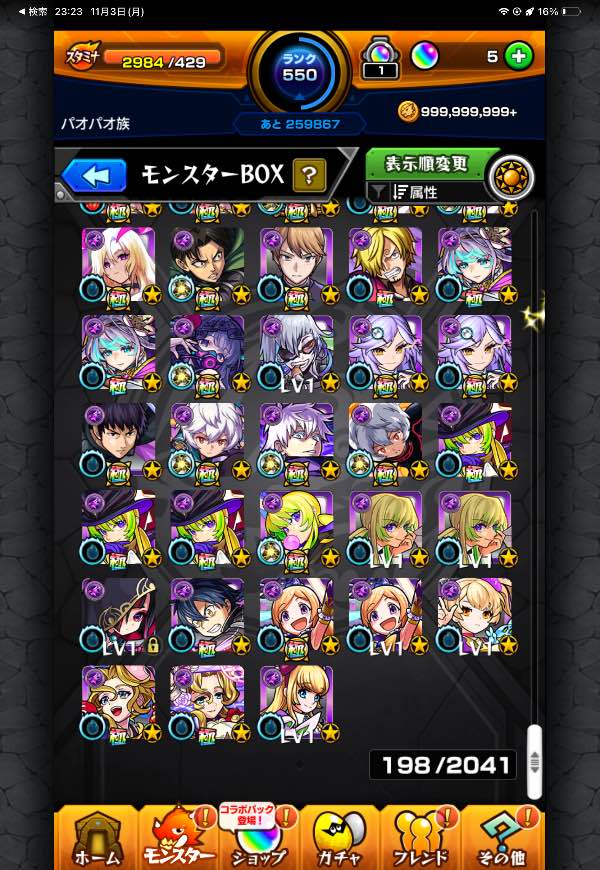Select the blond monster with a cigarette
This screenshot has width=600, height=870.
(x=386, y=265)
